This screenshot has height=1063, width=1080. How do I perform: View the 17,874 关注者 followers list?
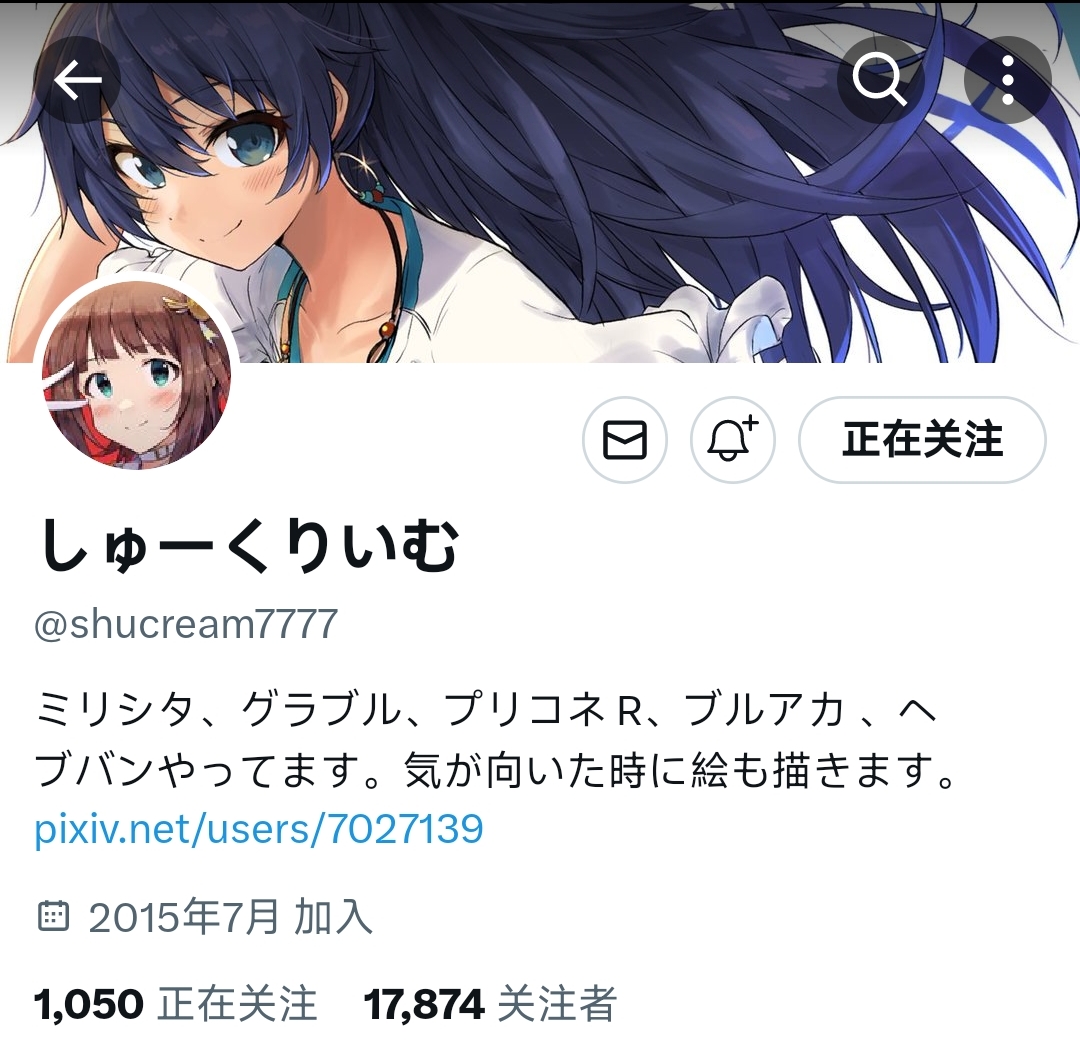tap(490, 1004)
